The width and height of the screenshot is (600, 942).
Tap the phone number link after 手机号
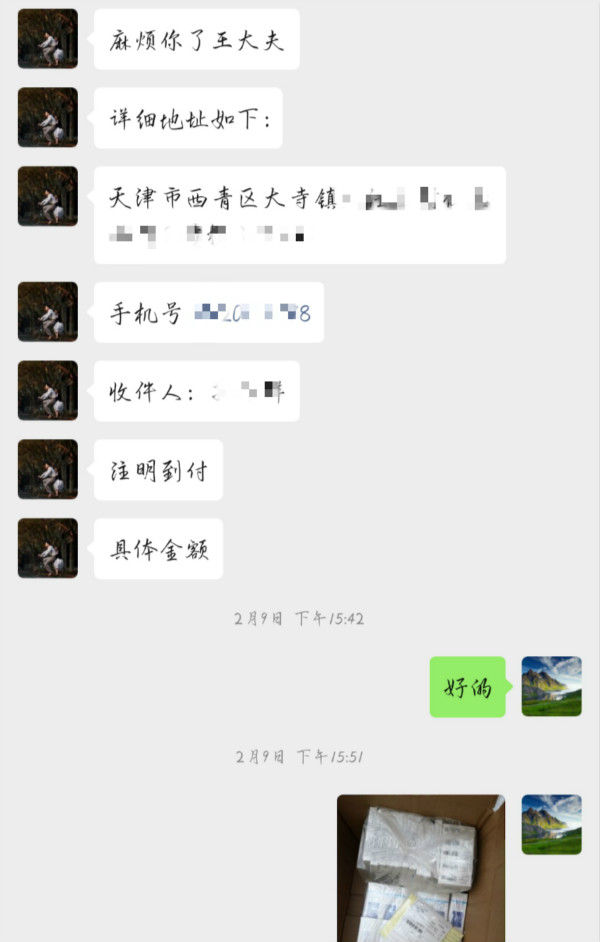252,314
